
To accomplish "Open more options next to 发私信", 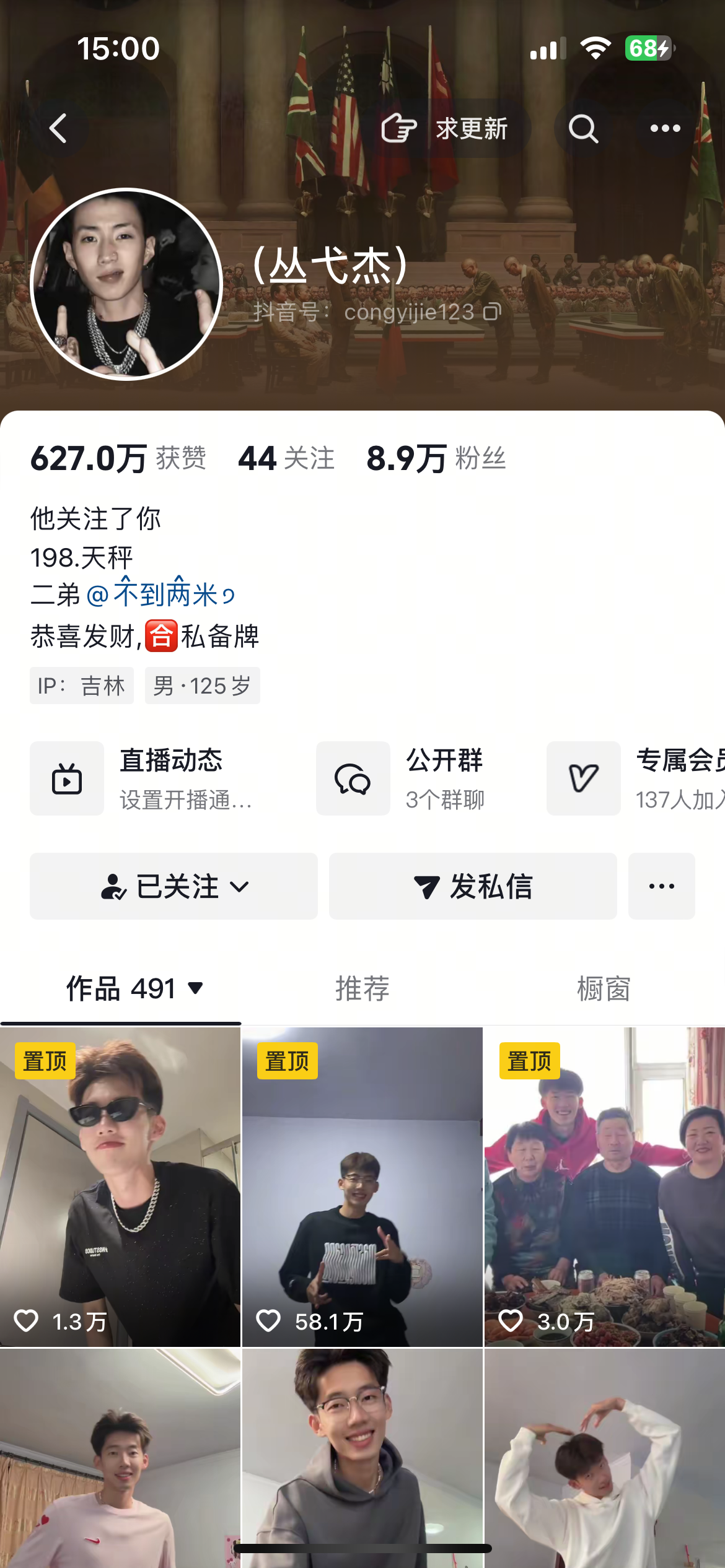I will point(661,886).
